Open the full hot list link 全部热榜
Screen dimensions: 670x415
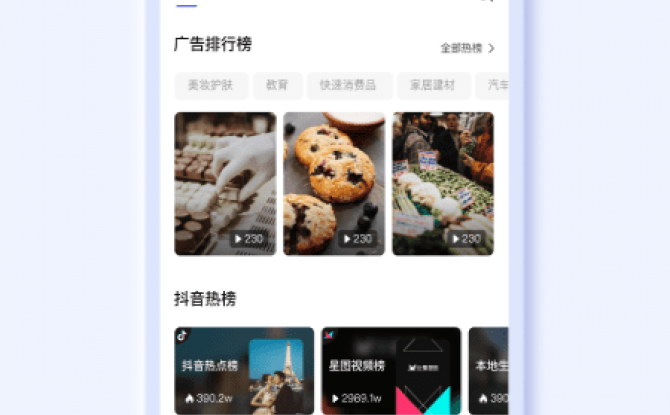tap(467, 48)
